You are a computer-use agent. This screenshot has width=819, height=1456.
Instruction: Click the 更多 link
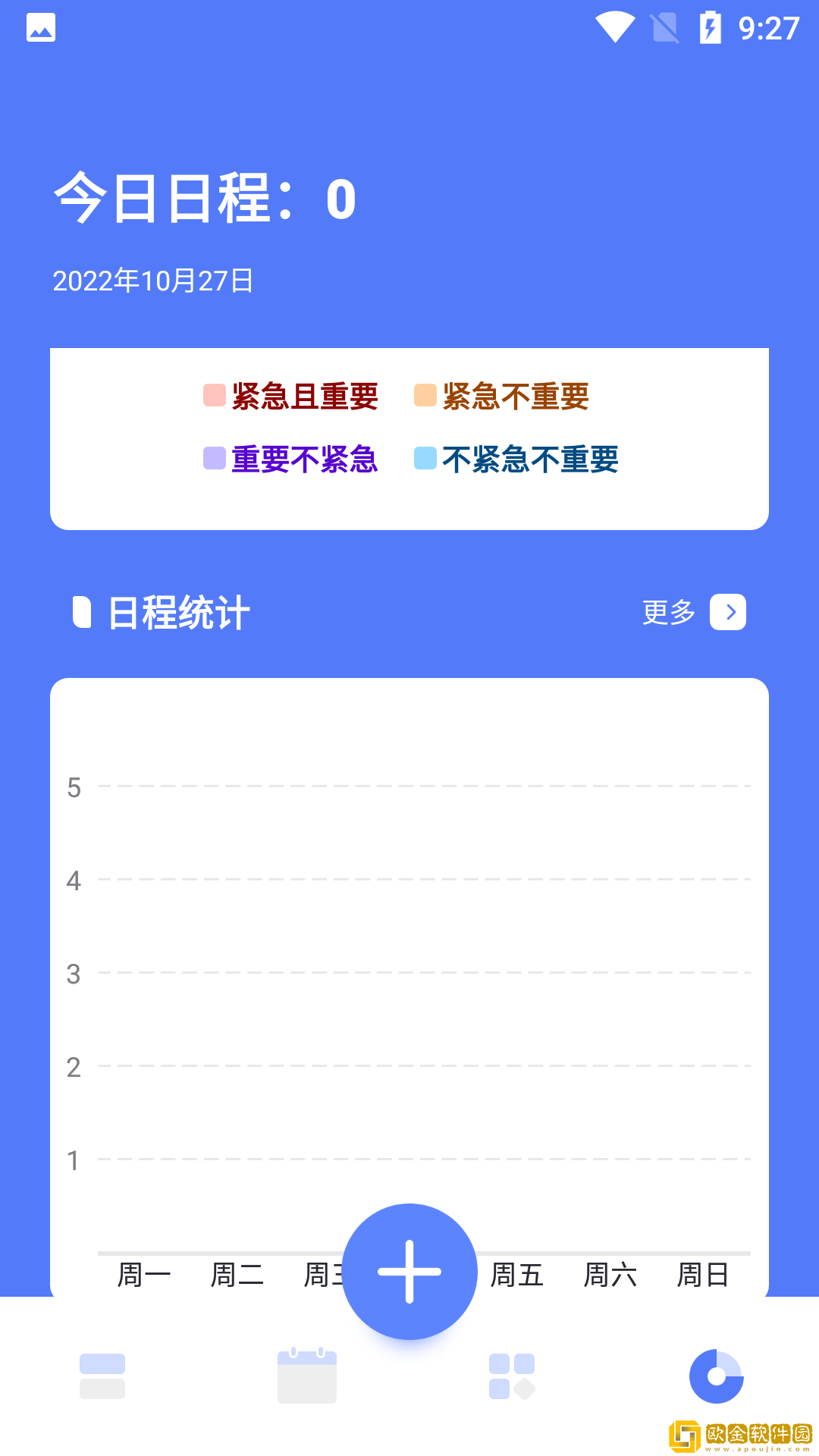tap(667, 613)
